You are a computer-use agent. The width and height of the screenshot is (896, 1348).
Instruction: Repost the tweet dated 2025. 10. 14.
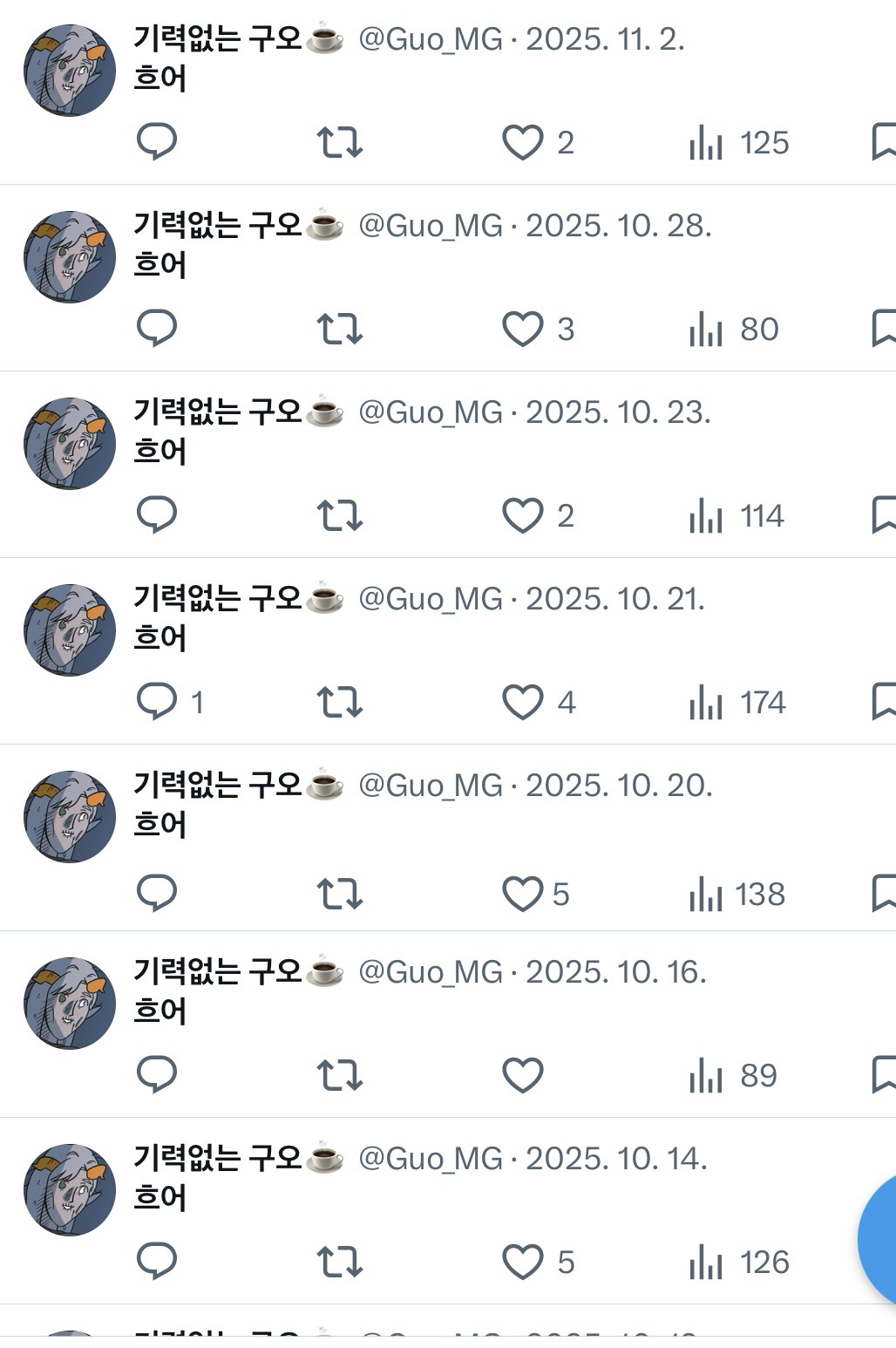pyautogui.click(x=339, y=1262)
